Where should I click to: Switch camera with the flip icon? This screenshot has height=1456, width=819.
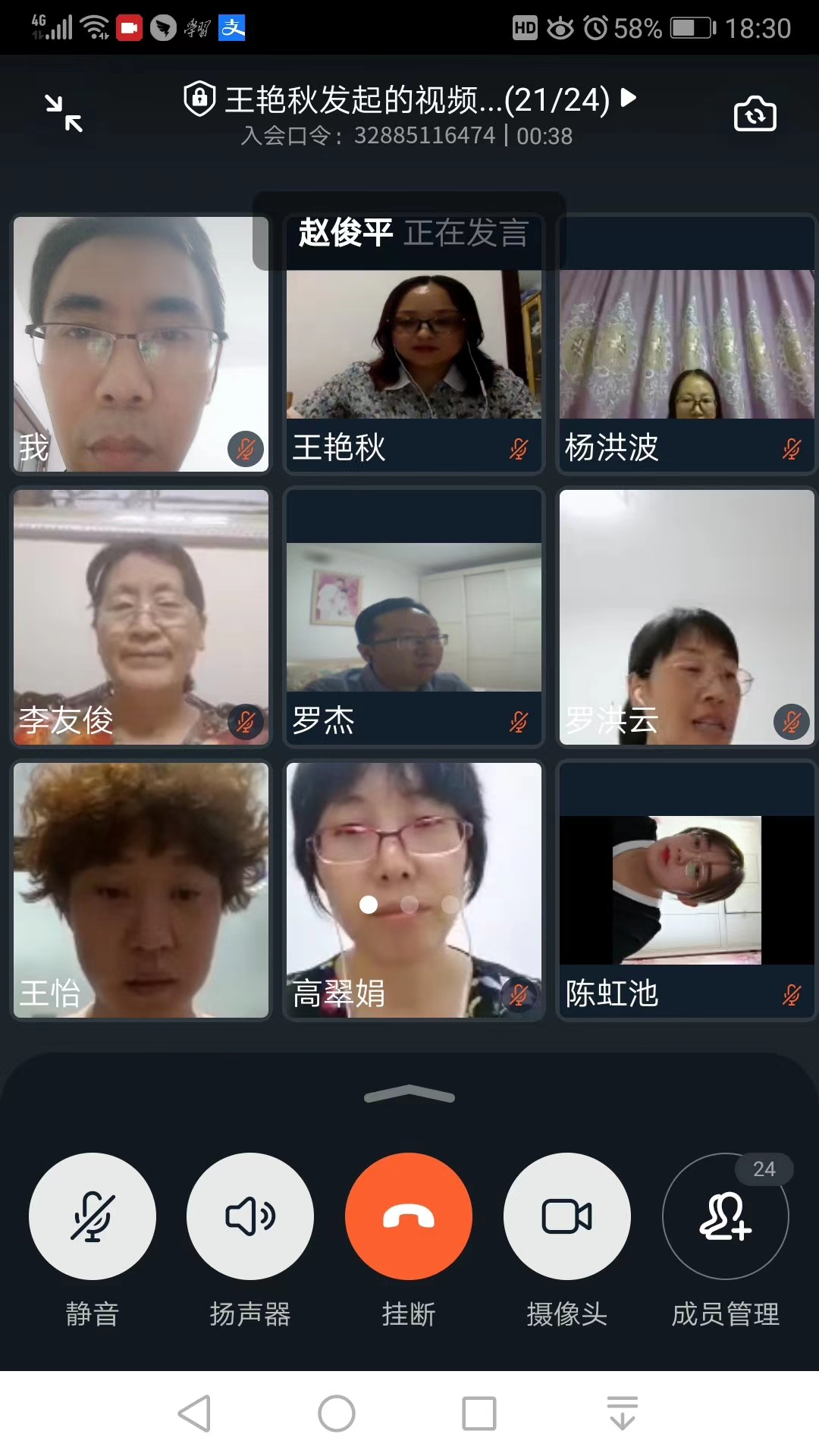[x=755, y=114]
